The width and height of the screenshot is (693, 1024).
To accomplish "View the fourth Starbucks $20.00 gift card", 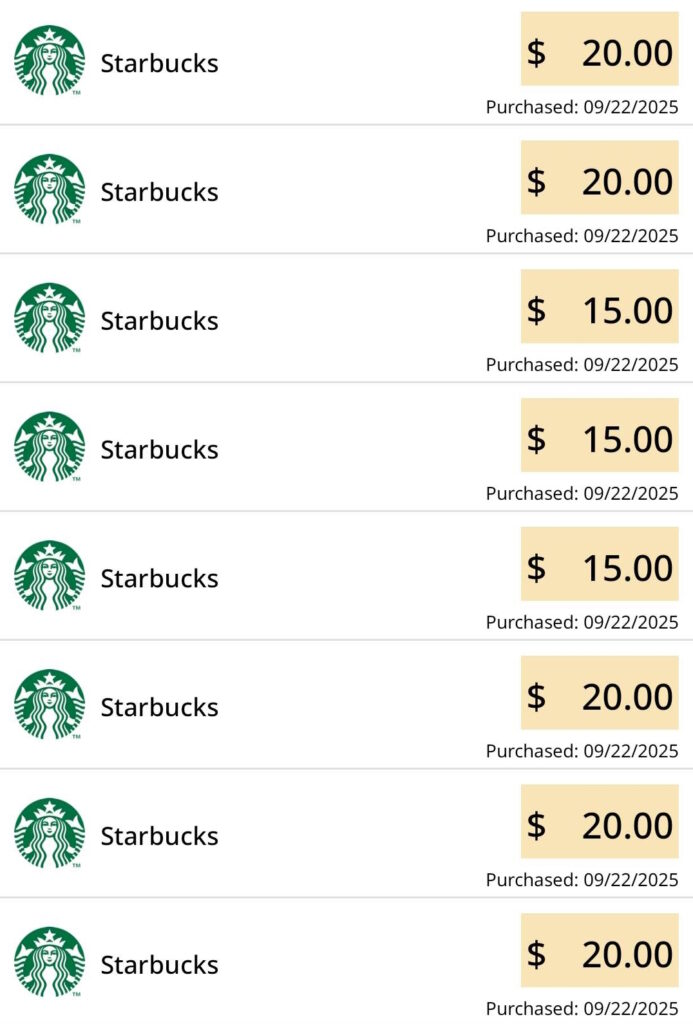I will tap(346, 836).
